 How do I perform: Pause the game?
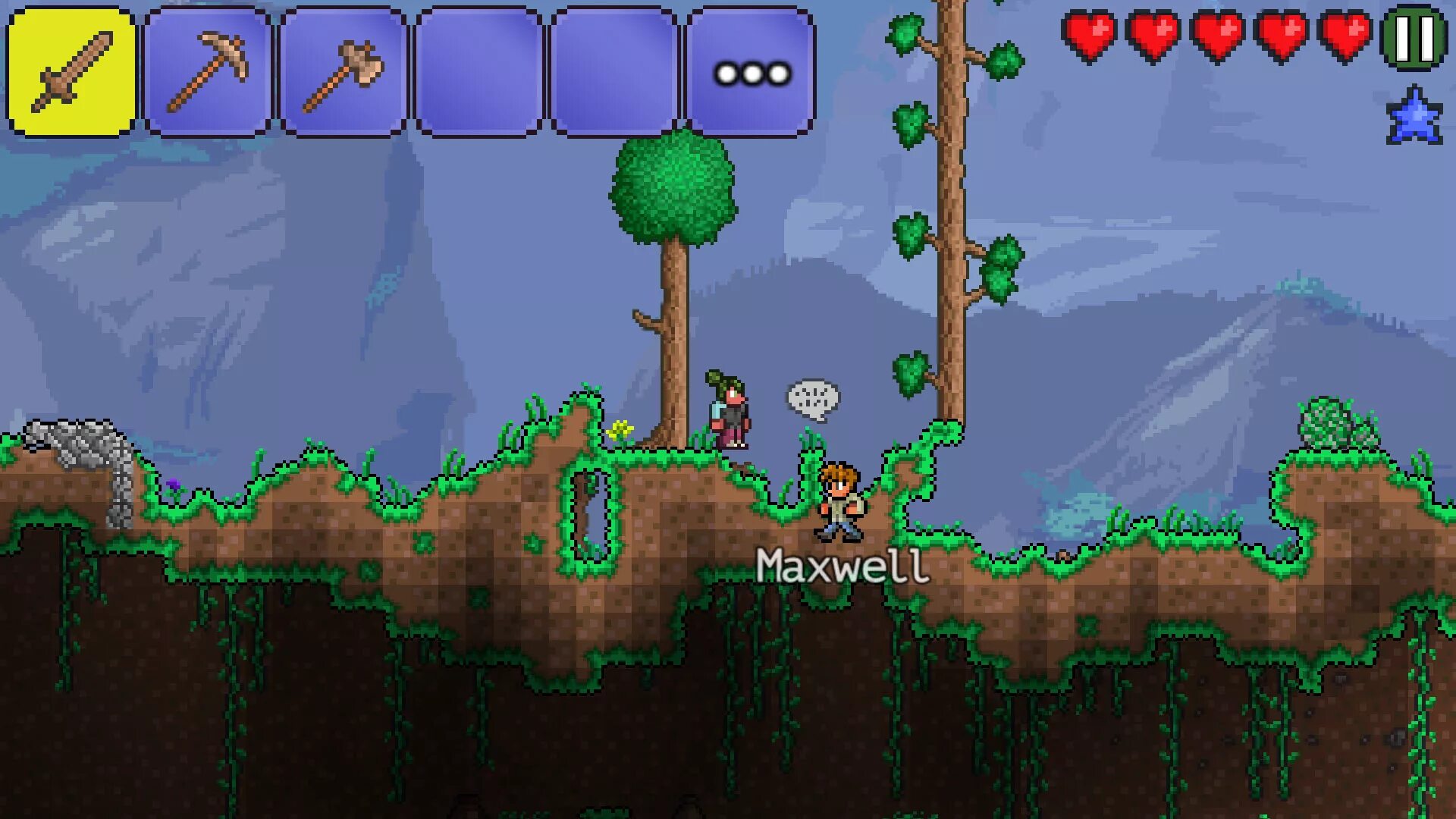coord(1414,38)
